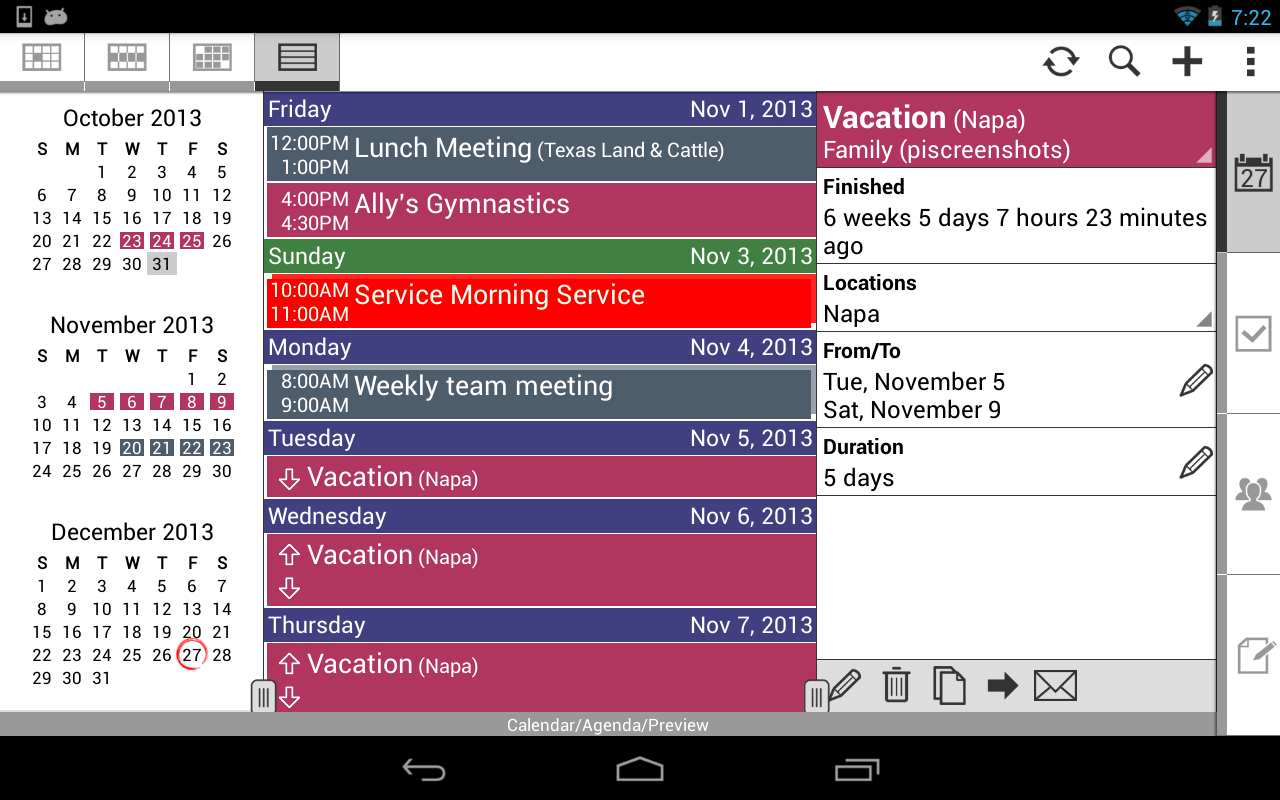Image resolution: width=1280 pixels, height=800 pixels.
Task: Open the overflow menu
Action: (x=1250, y=62)
